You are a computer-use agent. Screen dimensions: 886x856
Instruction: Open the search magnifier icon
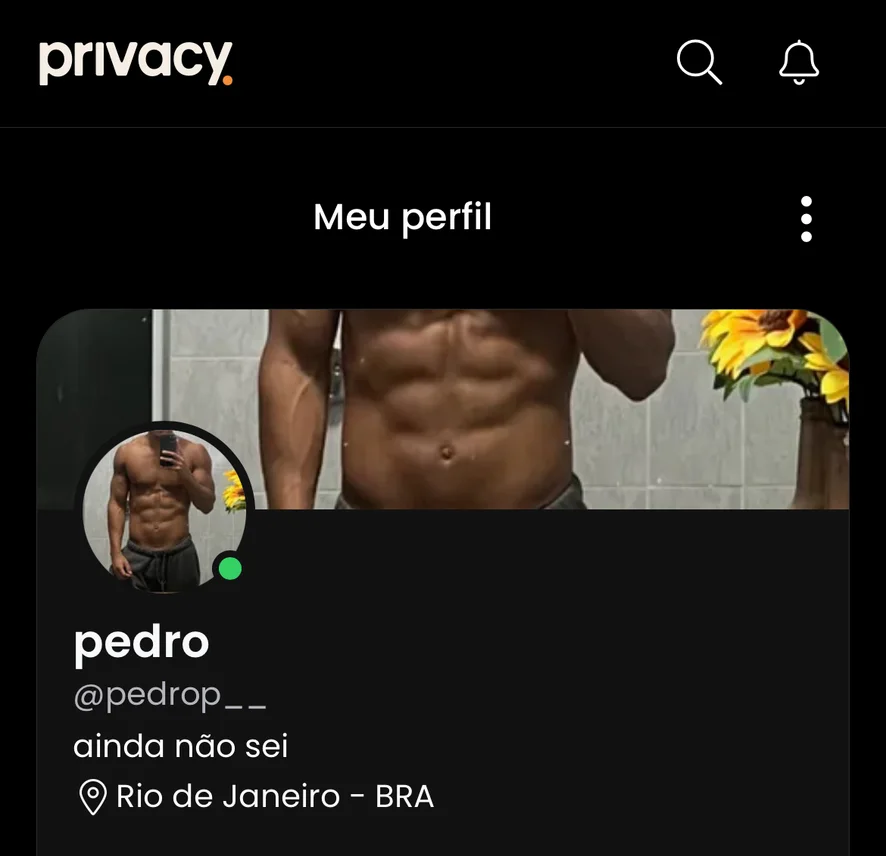(699, 62)
